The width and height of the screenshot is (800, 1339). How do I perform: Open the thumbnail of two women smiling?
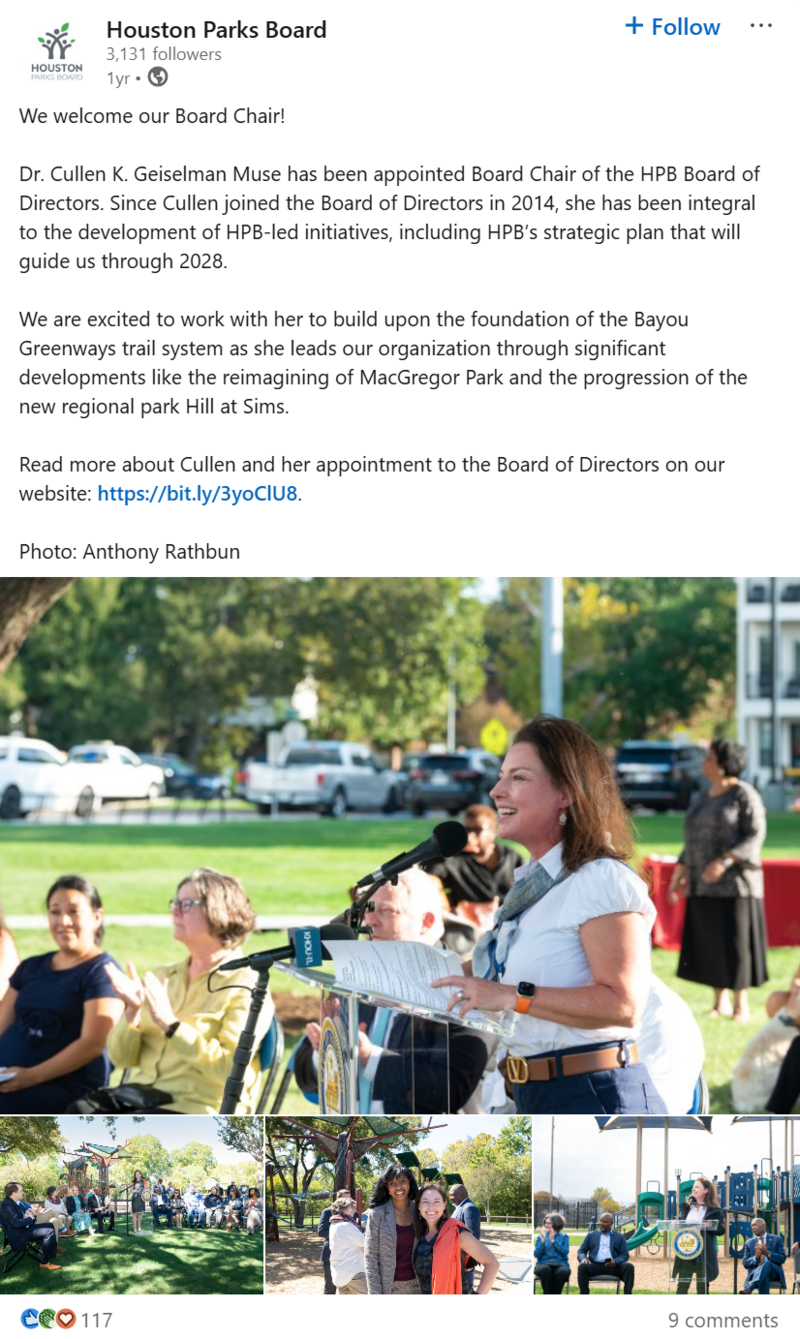pos(398,1205)
